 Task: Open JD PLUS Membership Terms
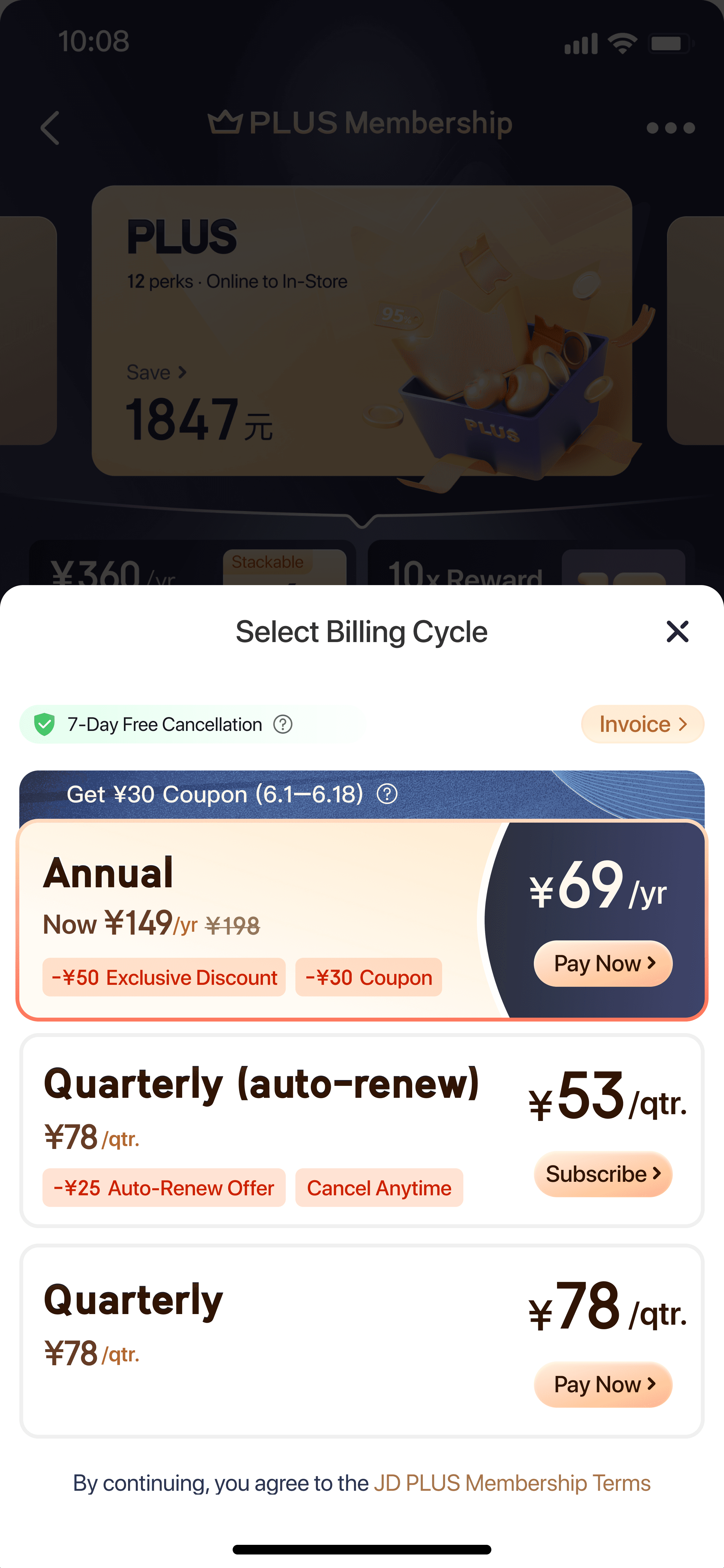coord(512,1483)
